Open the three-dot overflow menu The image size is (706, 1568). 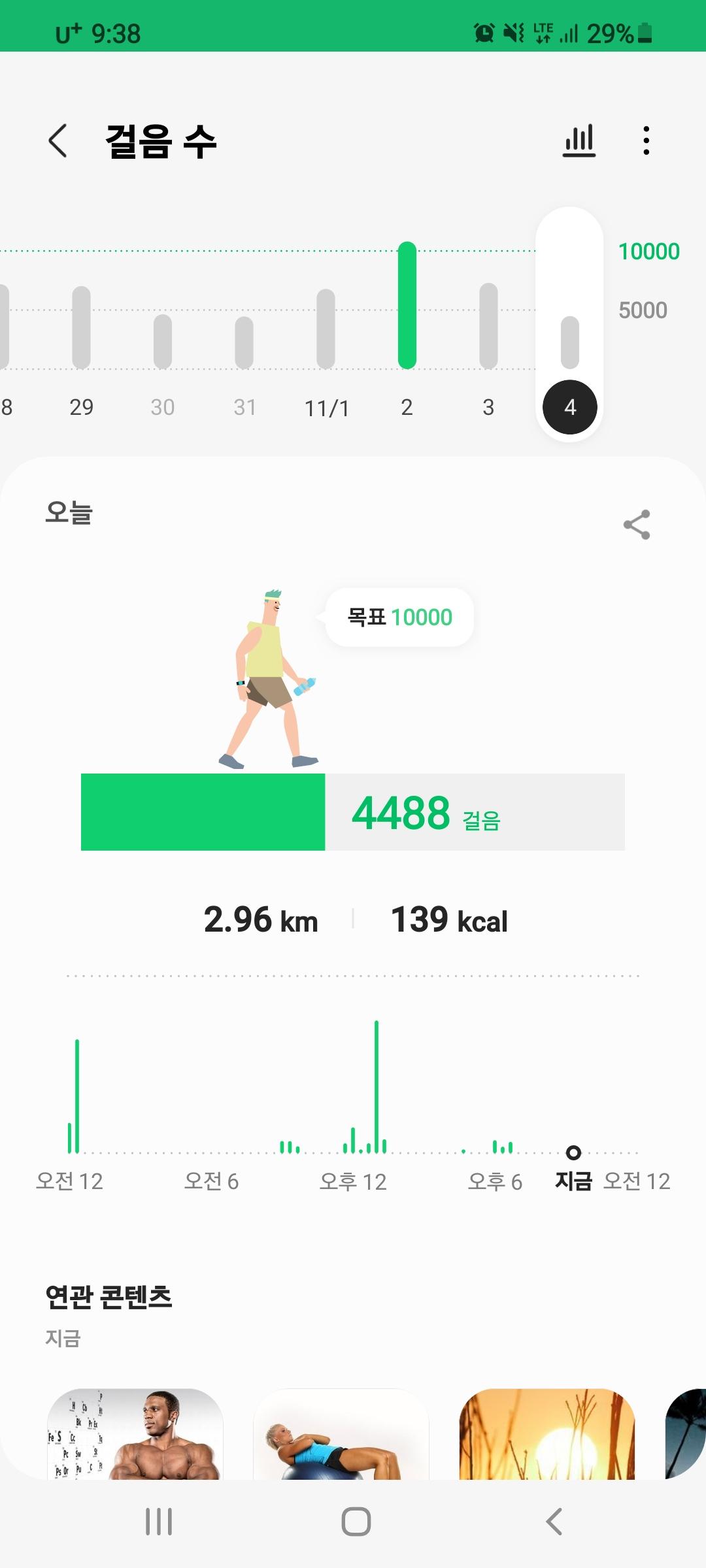click(x=646, y=140)
